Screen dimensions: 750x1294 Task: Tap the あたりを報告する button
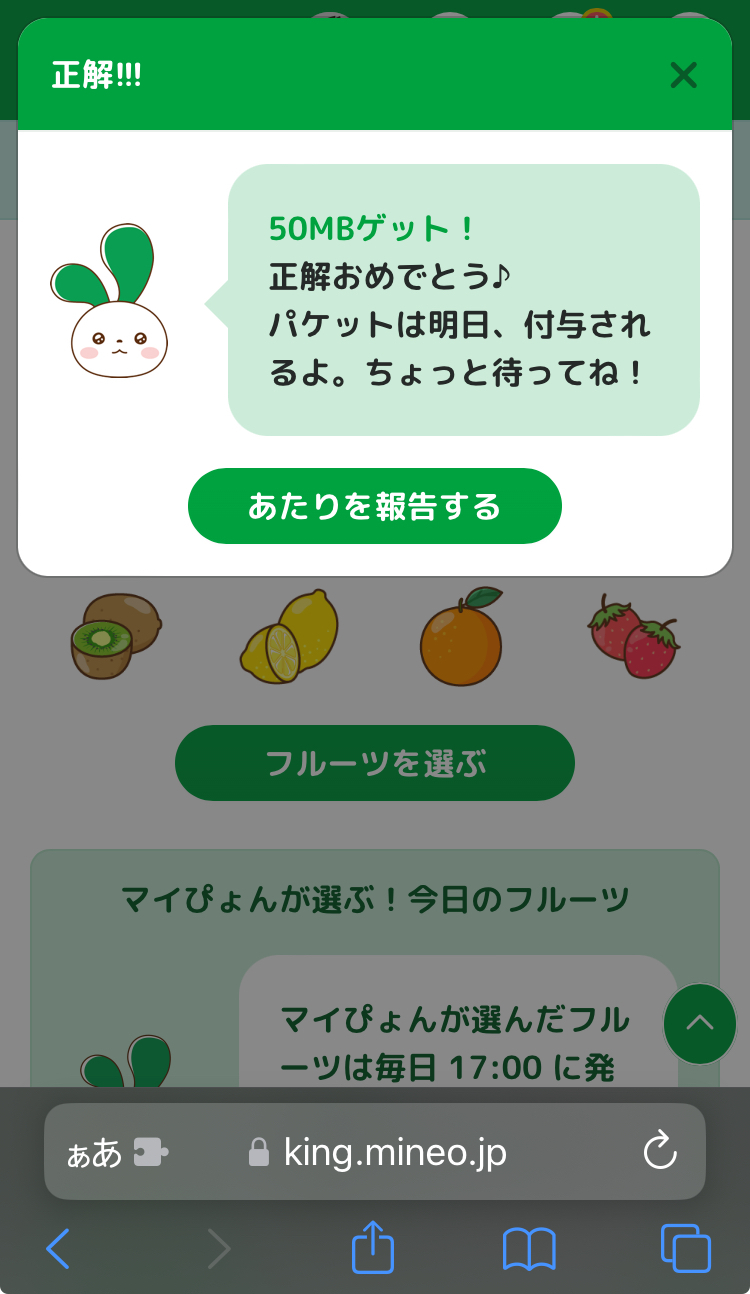click(374, 506)
